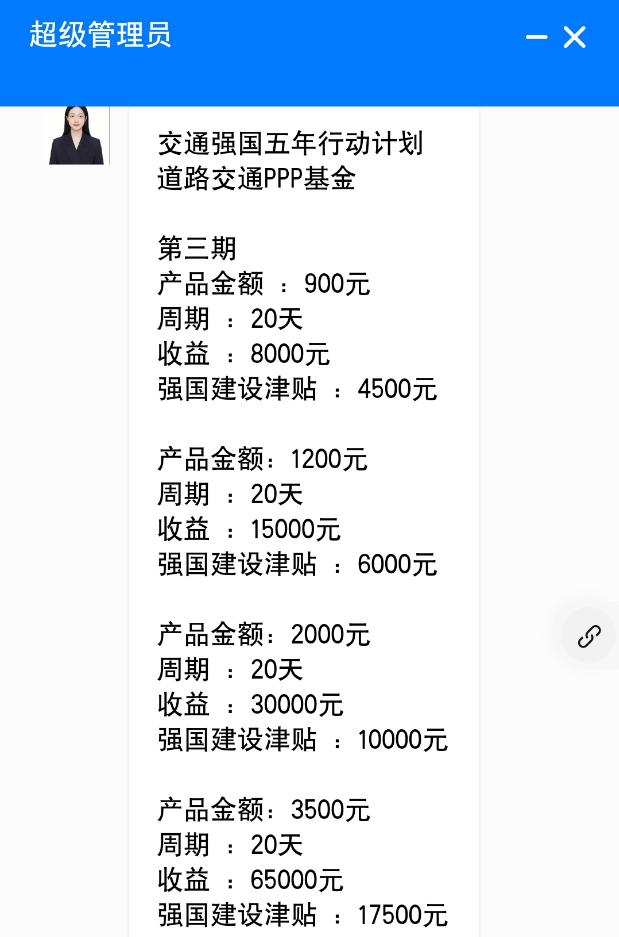This screenshot has height=937, width=619.
Task: Close the 超级管理员 chat window
Action: (x=575, y=38)
